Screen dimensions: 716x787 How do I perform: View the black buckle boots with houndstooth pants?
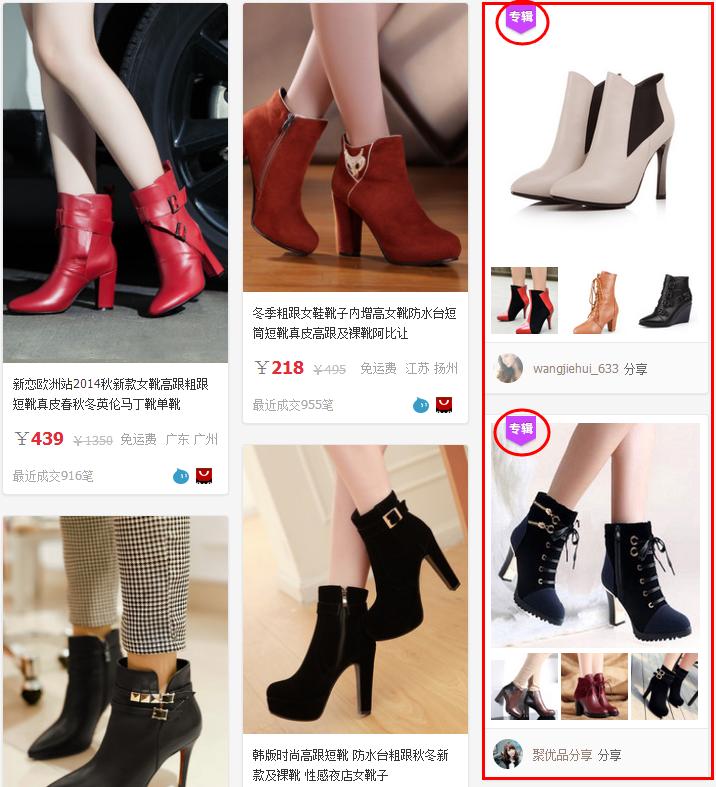115,650
